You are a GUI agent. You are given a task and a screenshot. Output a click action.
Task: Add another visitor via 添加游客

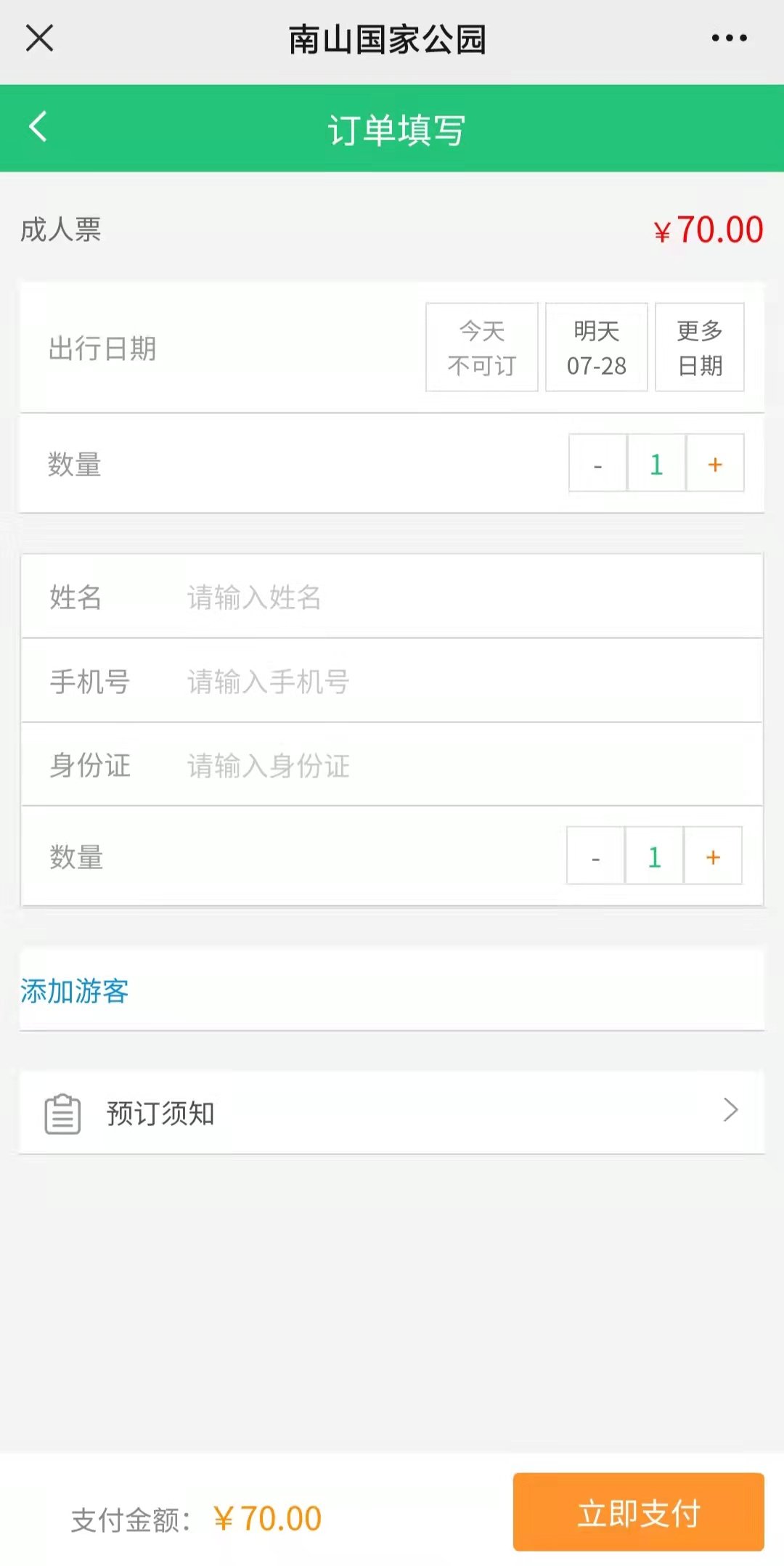tap(75, 991)
